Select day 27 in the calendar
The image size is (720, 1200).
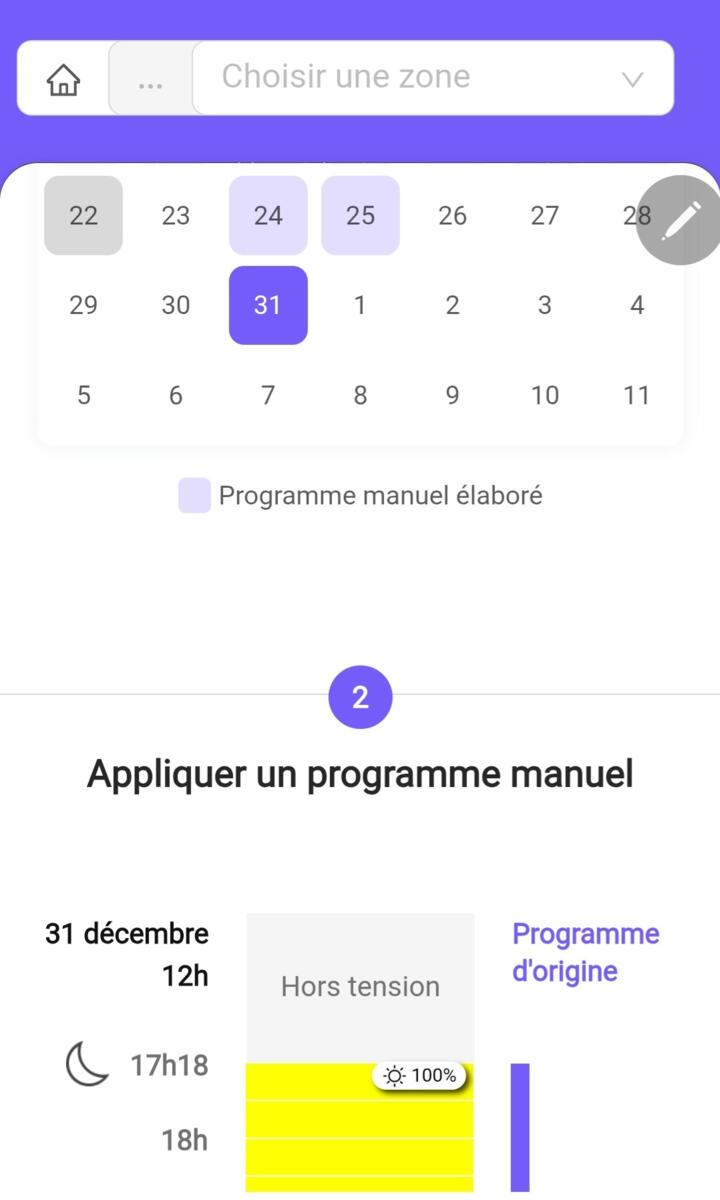544,215
